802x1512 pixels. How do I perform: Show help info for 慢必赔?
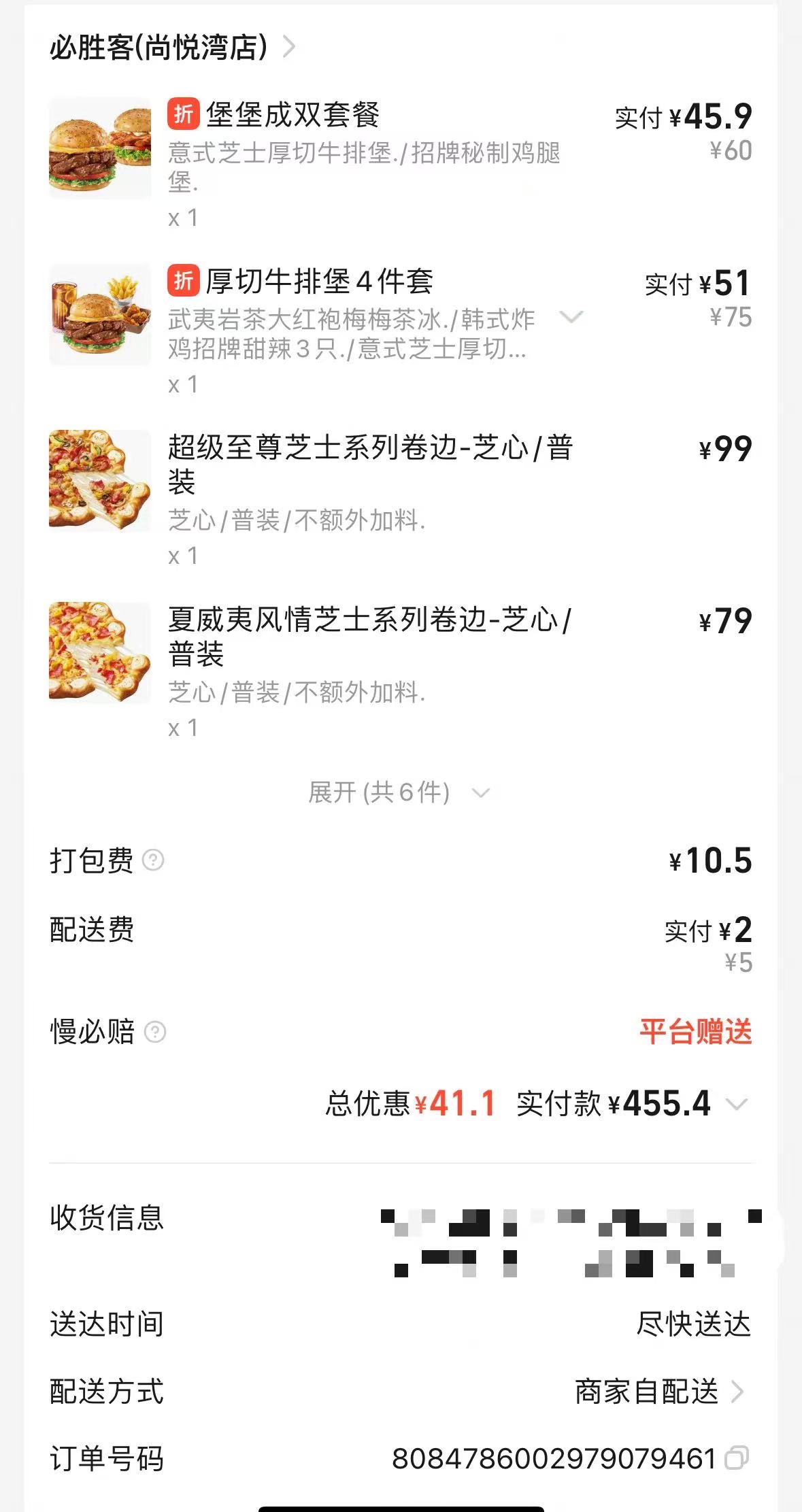click(155, 1032)
